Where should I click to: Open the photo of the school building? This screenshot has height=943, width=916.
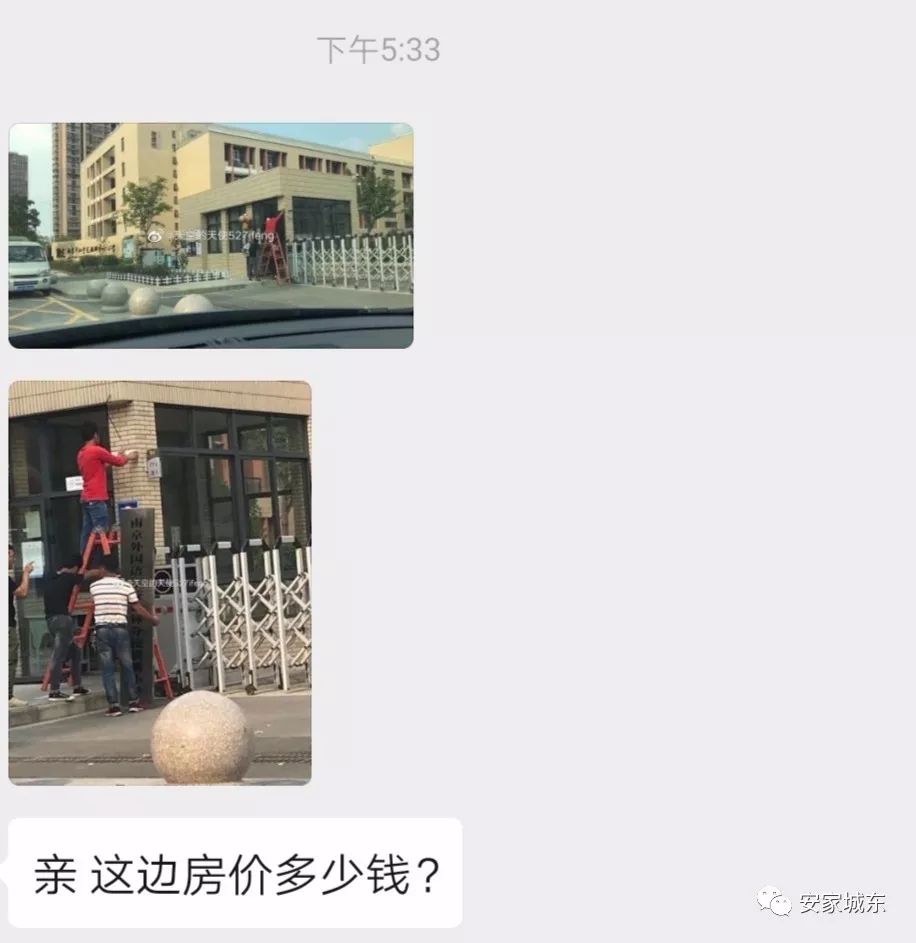tap(210, 235)
